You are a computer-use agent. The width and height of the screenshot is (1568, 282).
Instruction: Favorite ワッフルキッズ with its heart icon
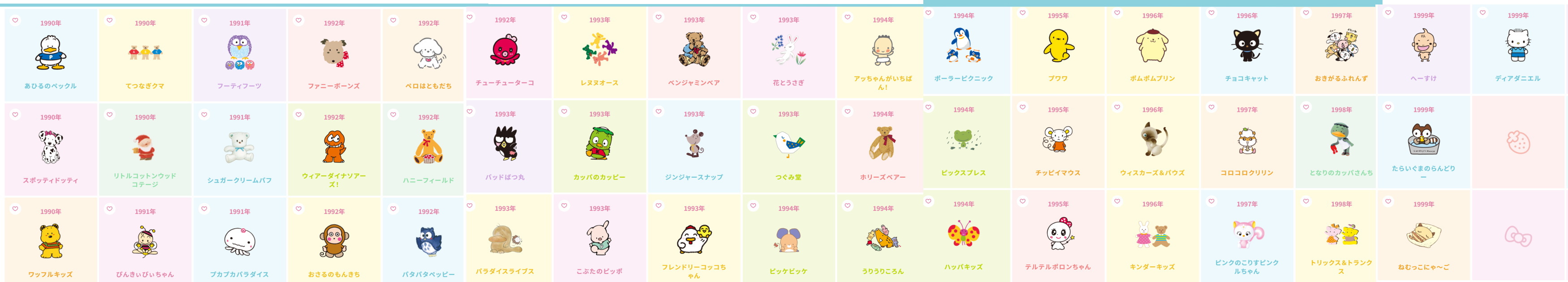(15, 209)
